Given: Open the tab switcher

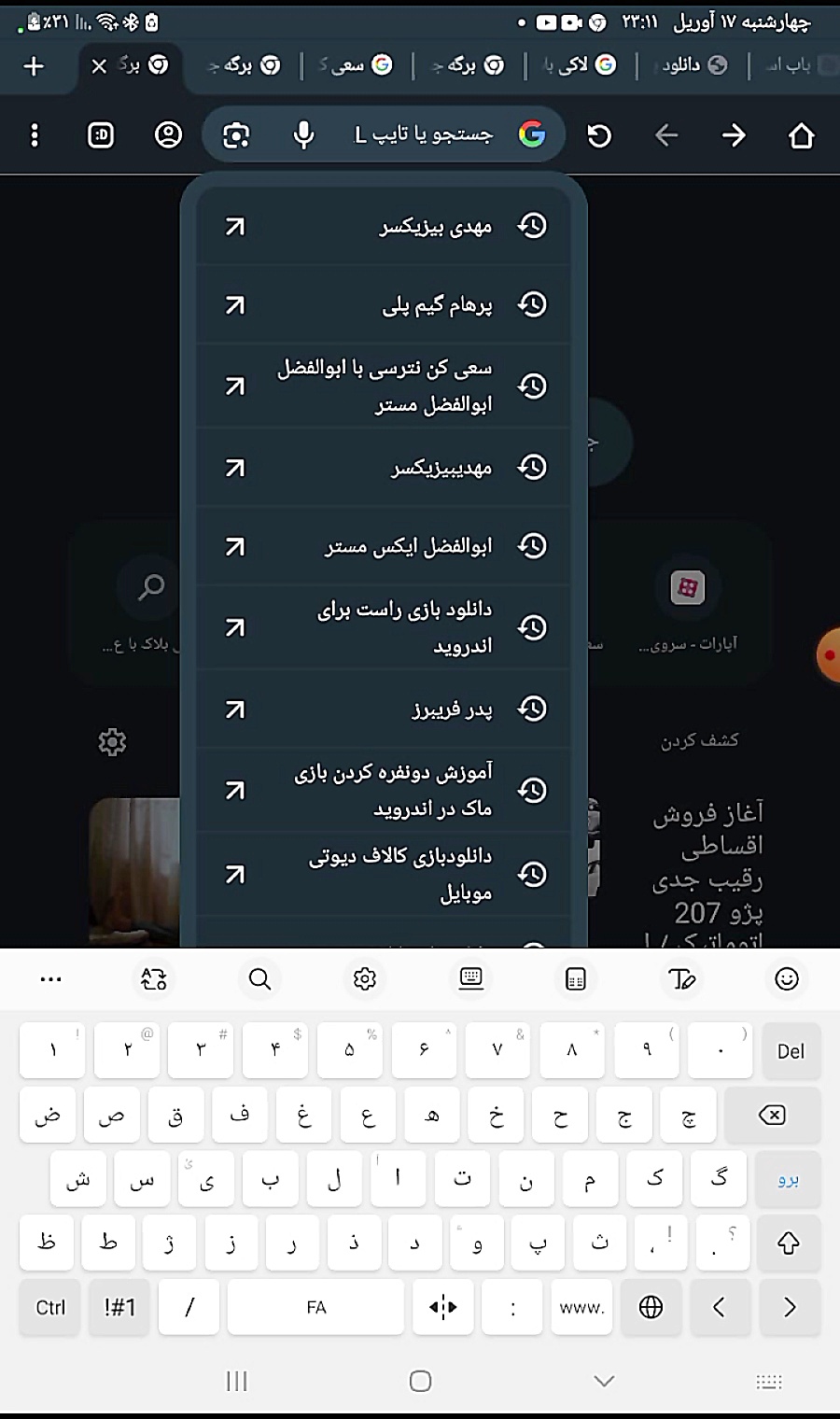Looking at the screenshot, I should pyautogui.click(x=101, y=136).
